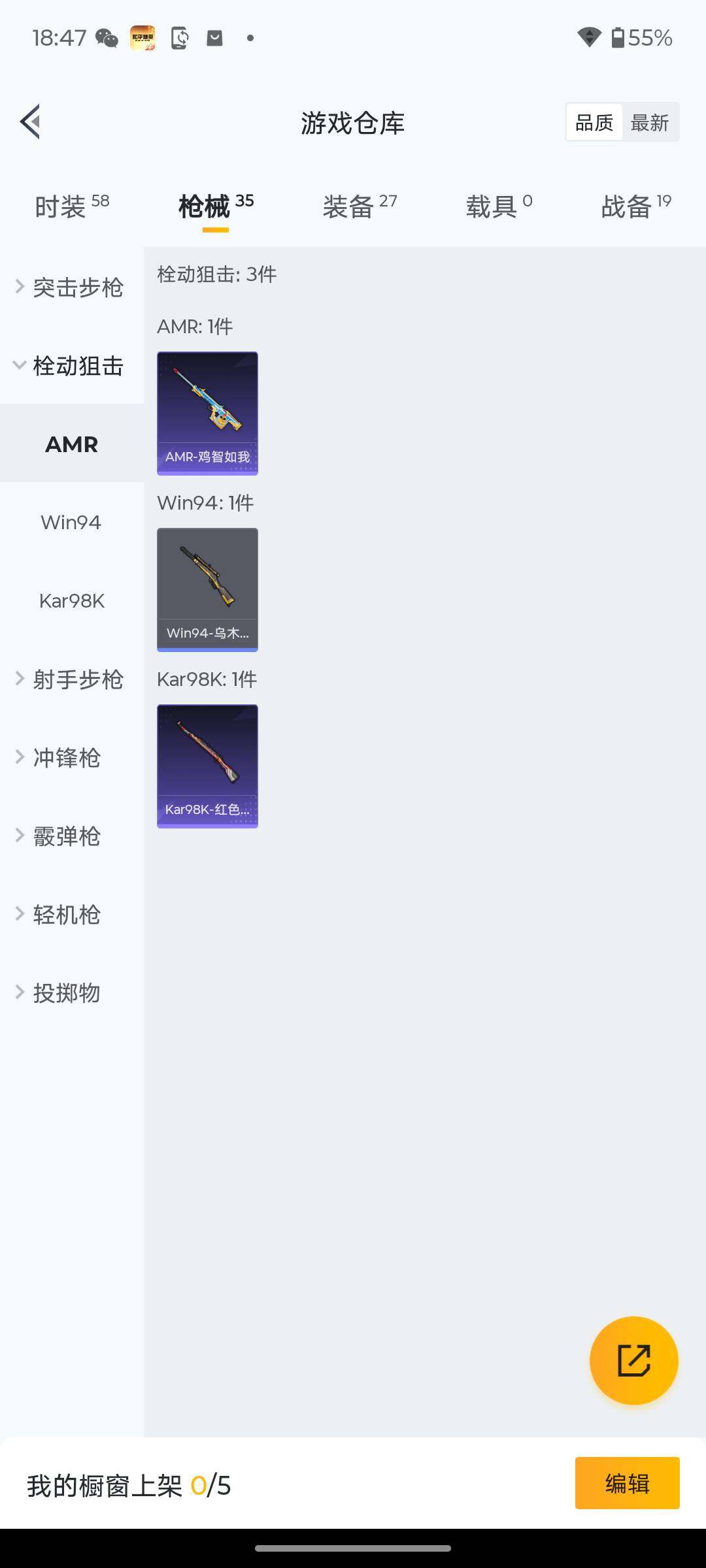The height and width of the screenshot is (1568, 706).
Task: Sort by 品质
Action: click(x=594, y=122)
